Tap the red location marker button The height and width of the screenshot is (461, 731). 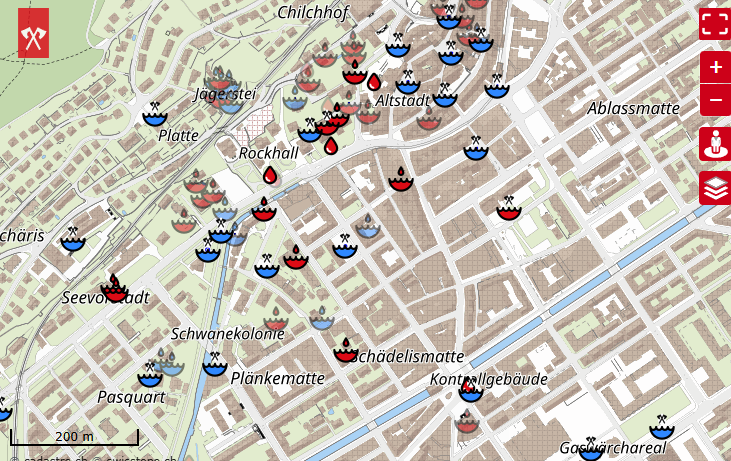(714, 144)
